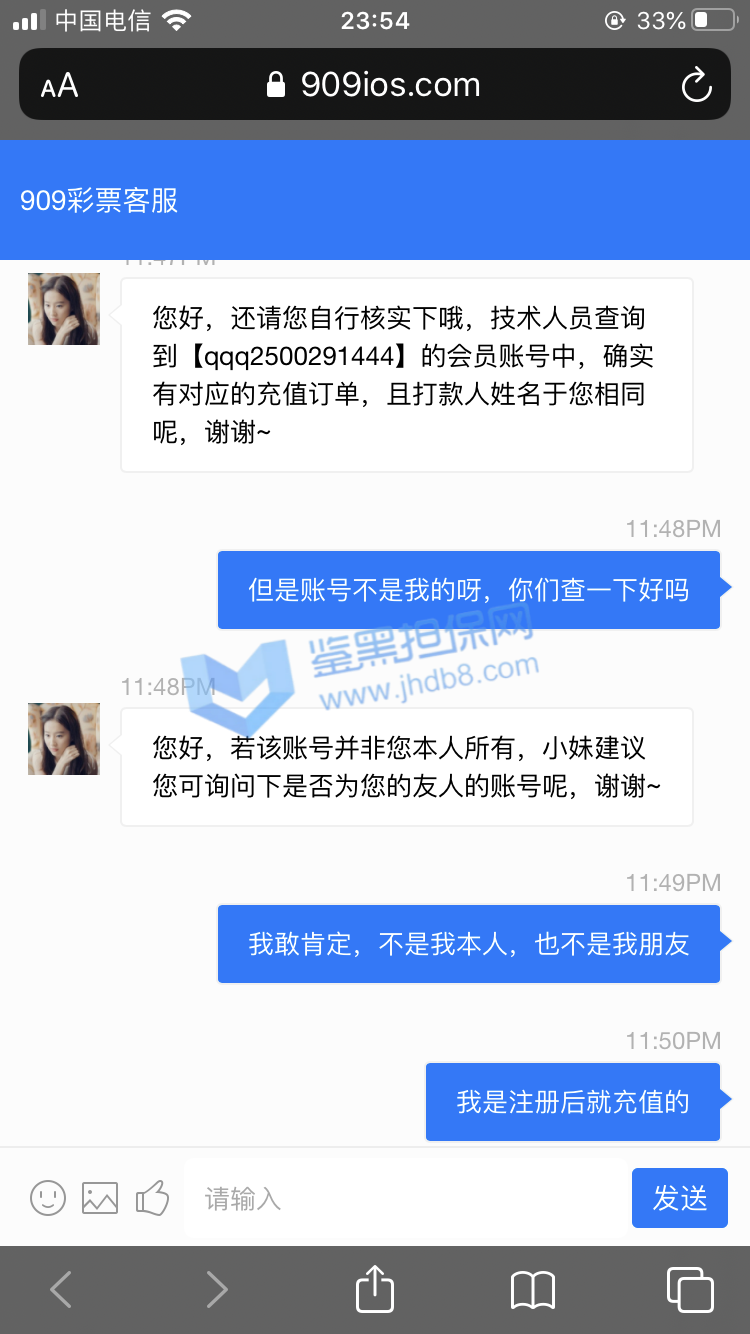
Task: Show all open Safari tabs
Action: click(x=689, y=1289)
